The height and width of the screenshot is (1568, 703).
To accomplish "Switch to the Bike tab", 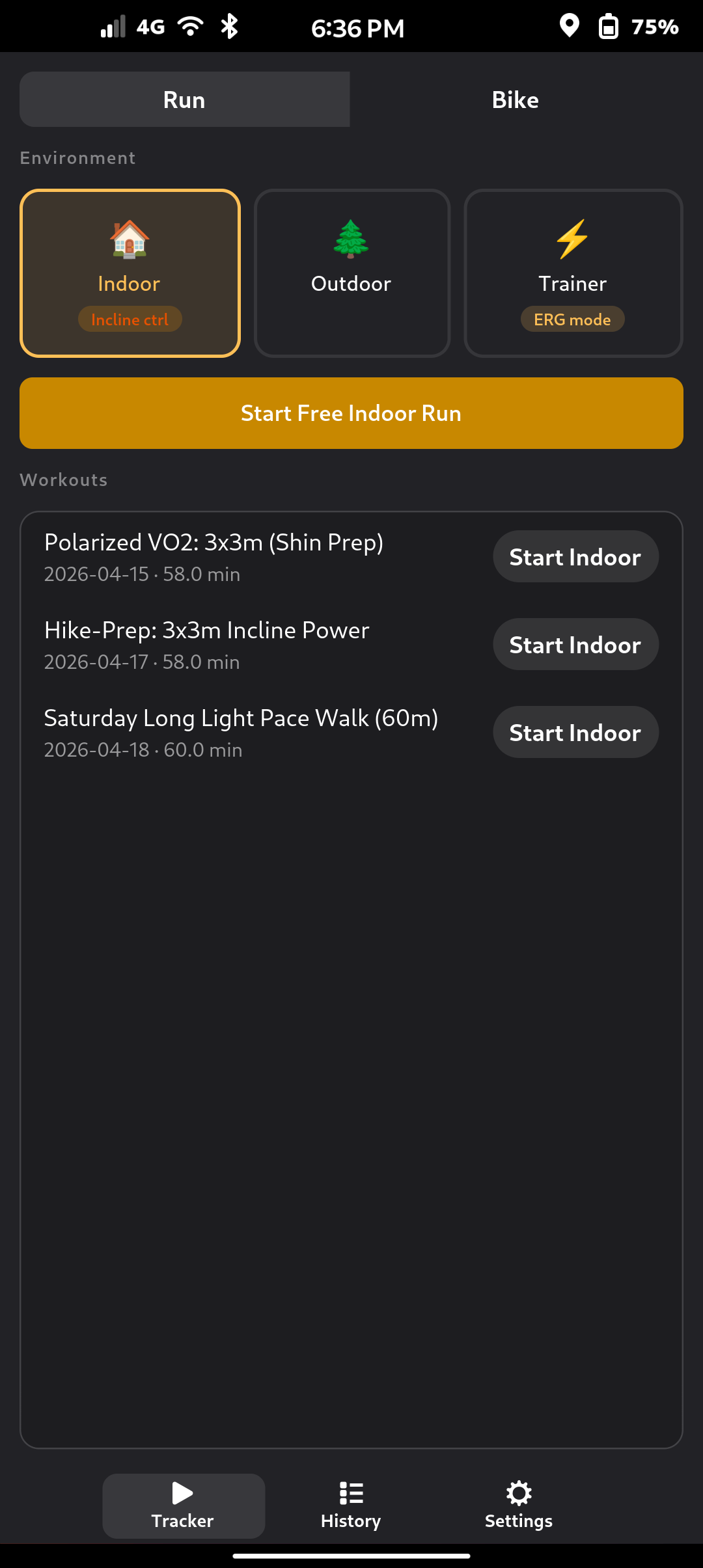I will [516, 100].
